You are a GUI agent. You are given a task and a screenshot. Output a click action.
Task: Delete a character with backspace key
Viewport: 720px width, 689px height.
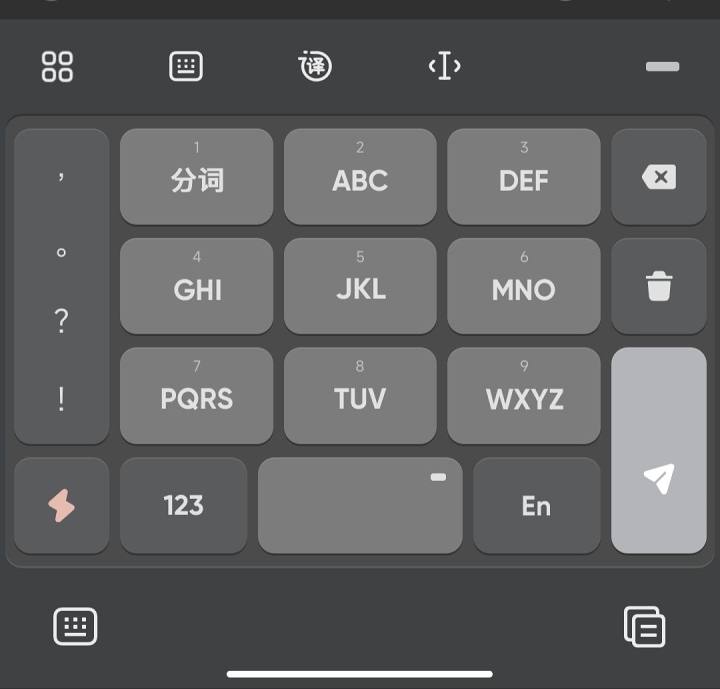pos(658,177)
